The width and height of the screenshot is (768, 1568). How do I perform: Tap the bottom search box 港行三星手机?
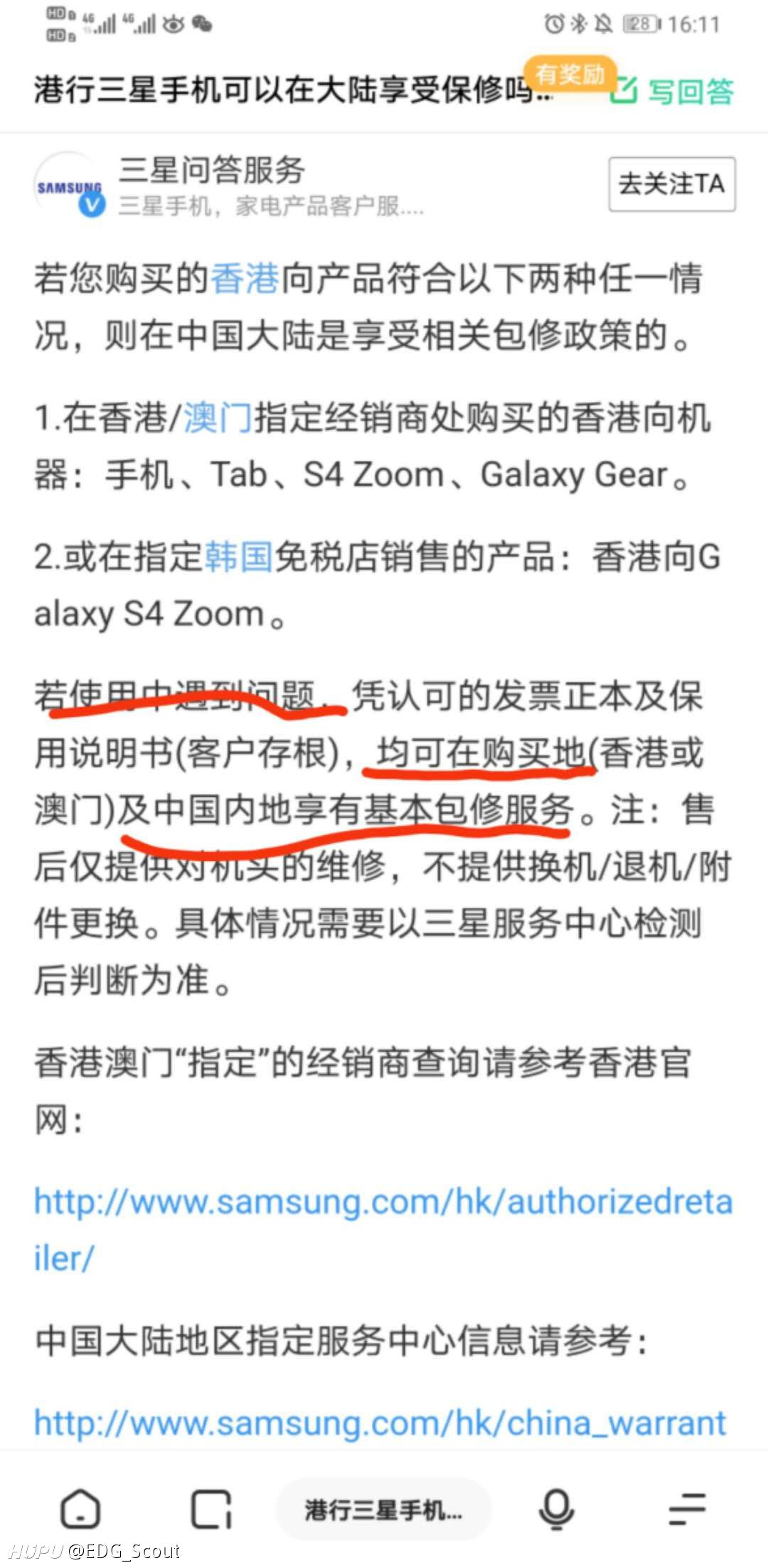pyautogui.click(x=384, y=1509)
